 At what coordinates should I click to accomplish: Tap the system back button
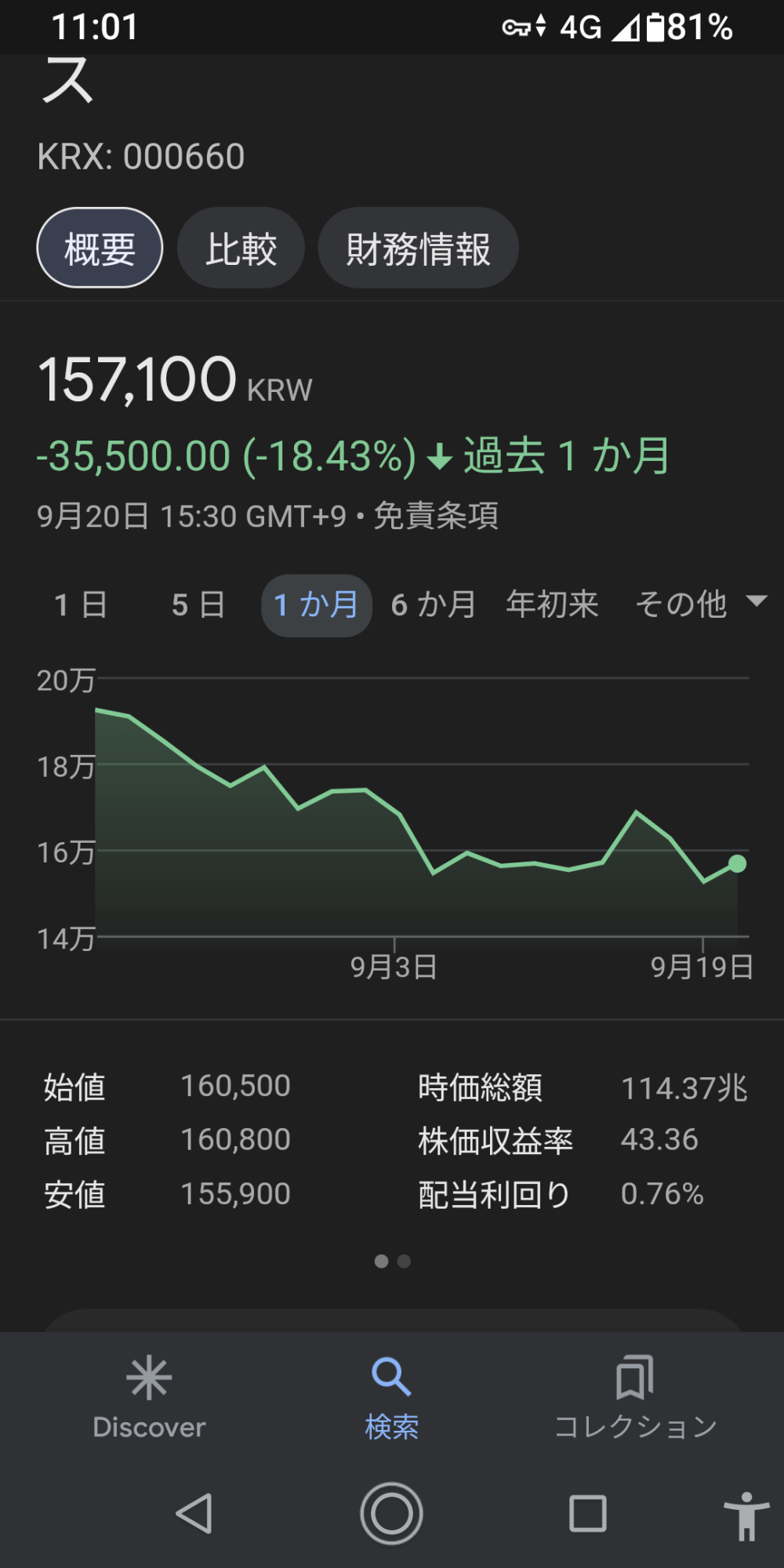pyautogui.click(x=194, y=1513)
